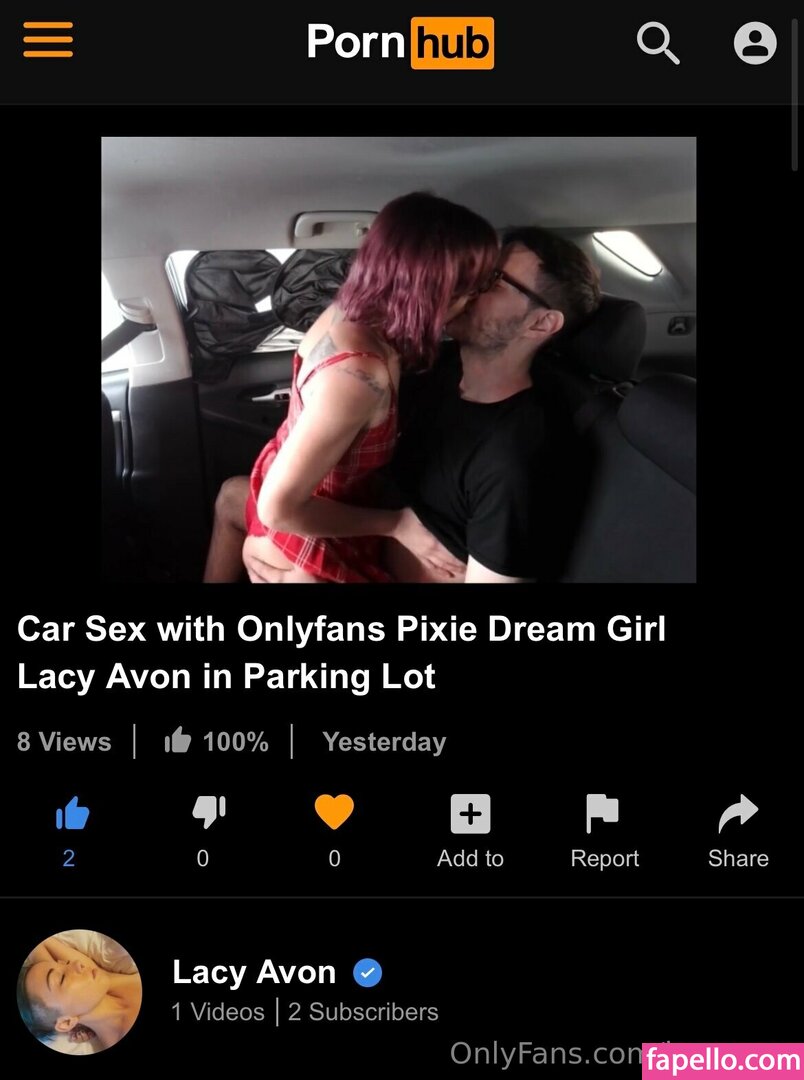804x1080 pixels.
Task: View the uploader's profile picture
Action: (x=80, y=992)
